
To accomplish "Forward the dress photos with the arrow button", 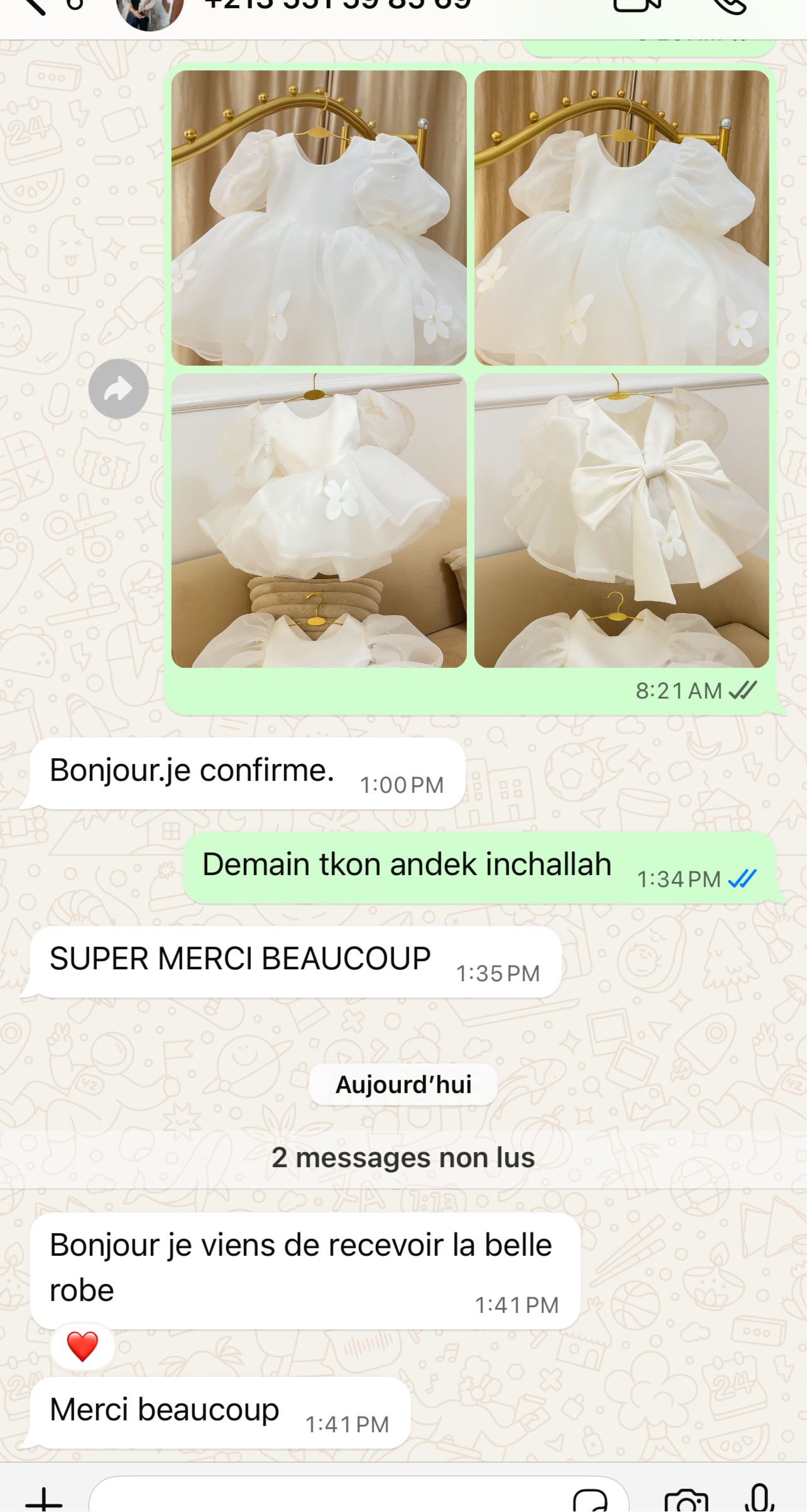I will point(118,389).
